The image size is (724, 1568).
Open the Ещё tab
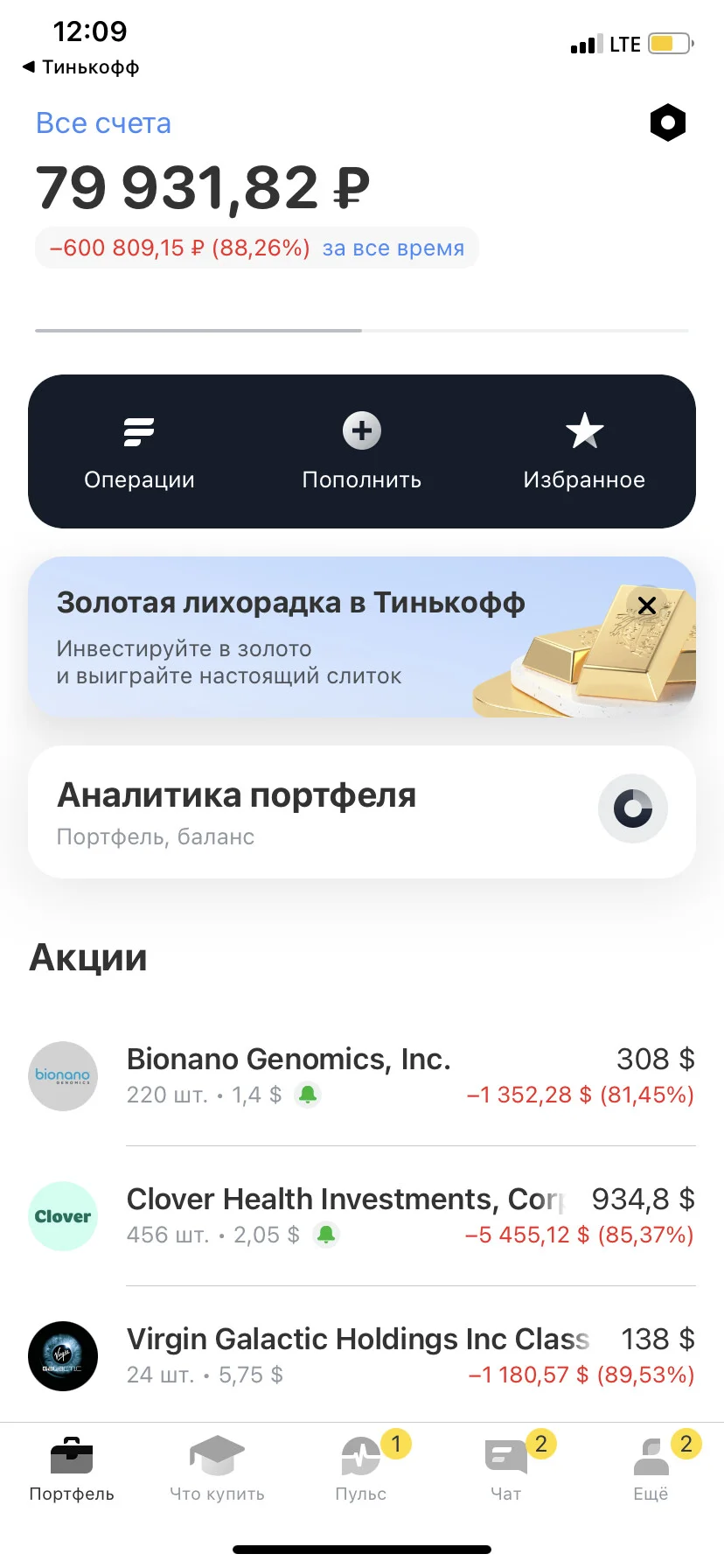click(x=651, y=1469)
